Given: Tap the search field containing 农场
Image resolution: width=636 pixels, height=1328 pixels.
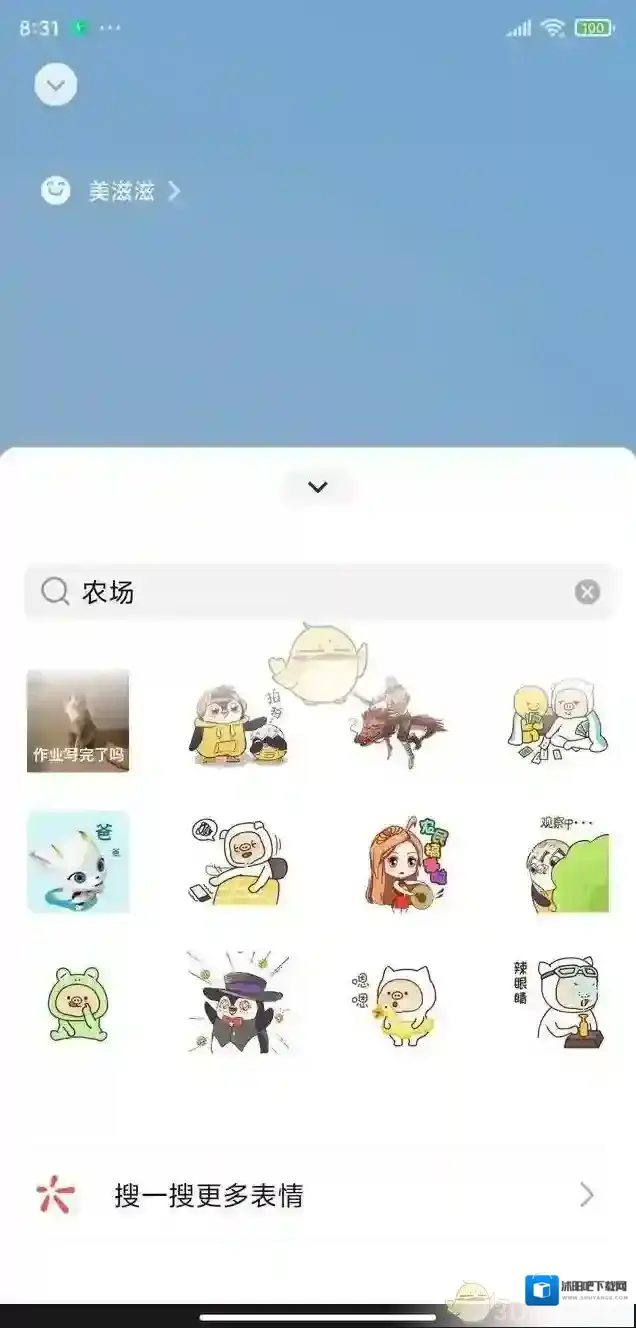Looking at the screenshot, I should (x=300, y=592).
